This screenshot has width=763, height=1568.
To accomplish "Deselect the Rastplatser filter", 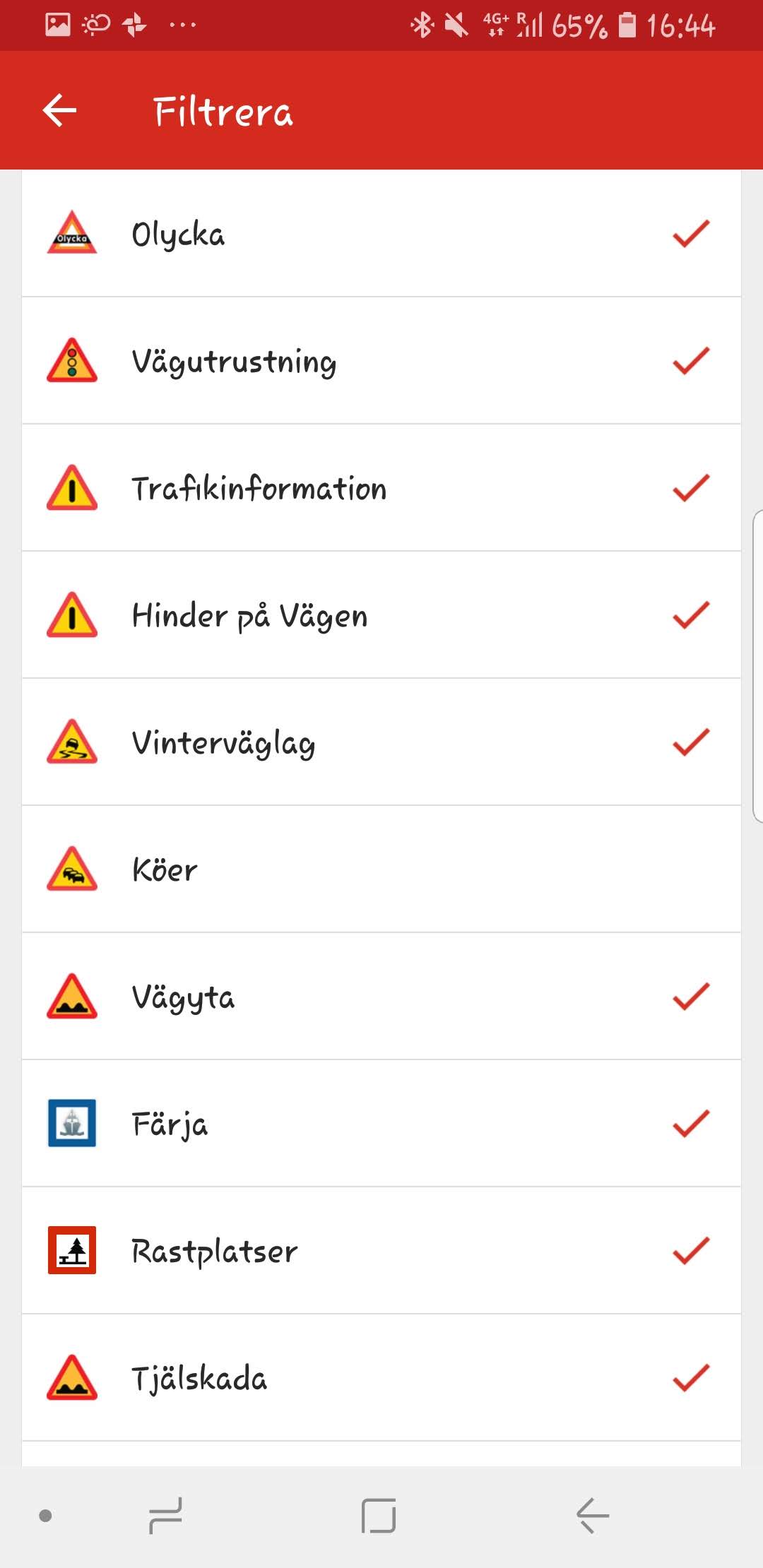I will pos(381,1251).
